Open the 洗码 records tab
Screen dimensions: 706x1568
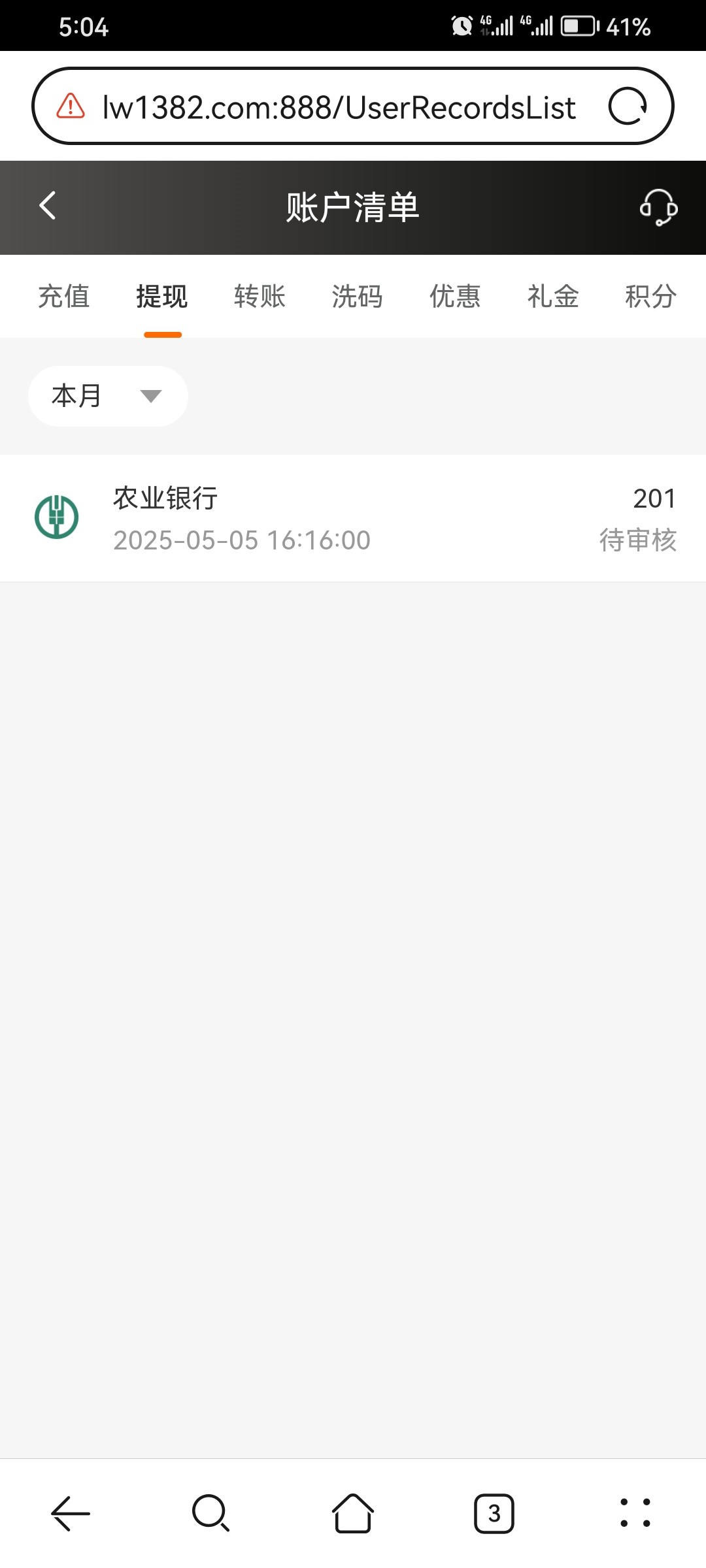356,297
